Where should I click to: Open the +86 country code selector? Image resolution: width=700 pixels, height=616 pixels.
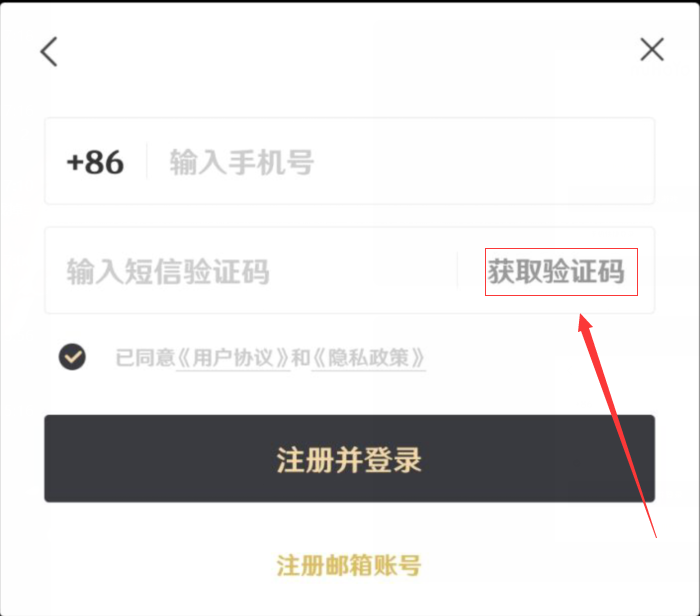pos(96,162)
